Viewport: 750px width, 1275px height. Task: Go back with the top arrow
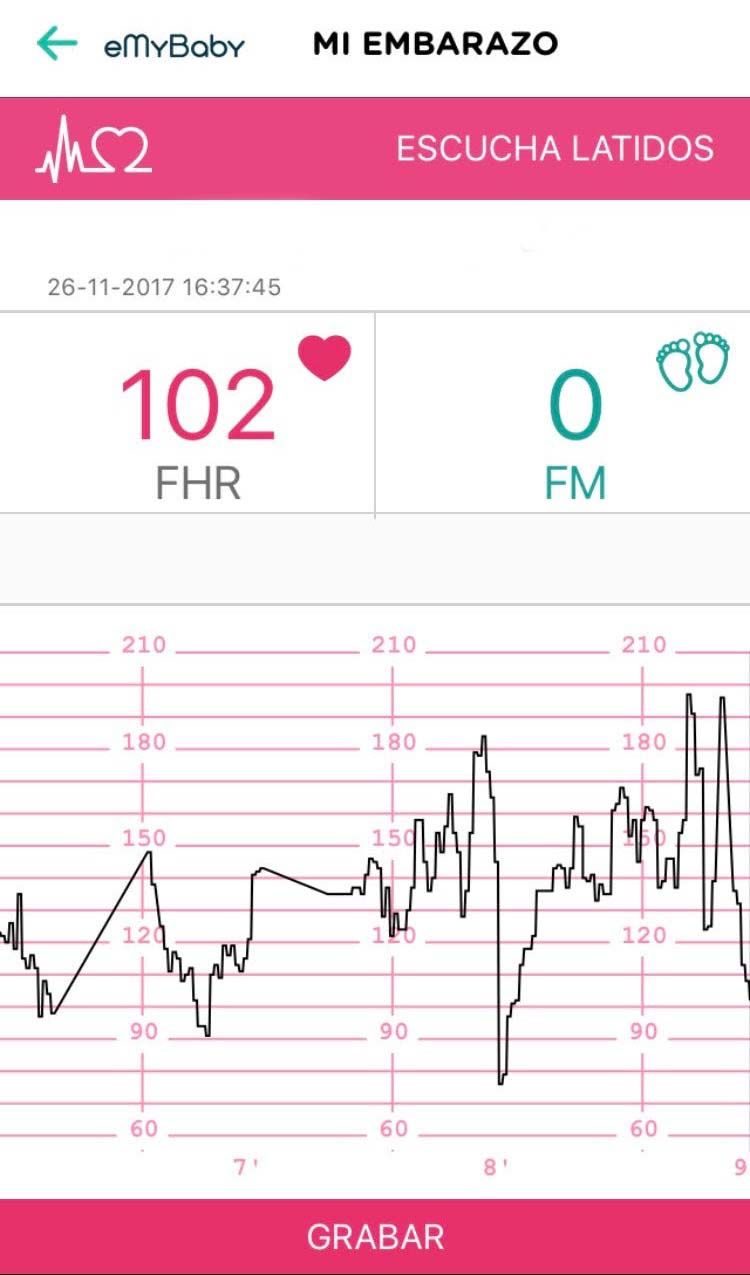click(57, 43)
